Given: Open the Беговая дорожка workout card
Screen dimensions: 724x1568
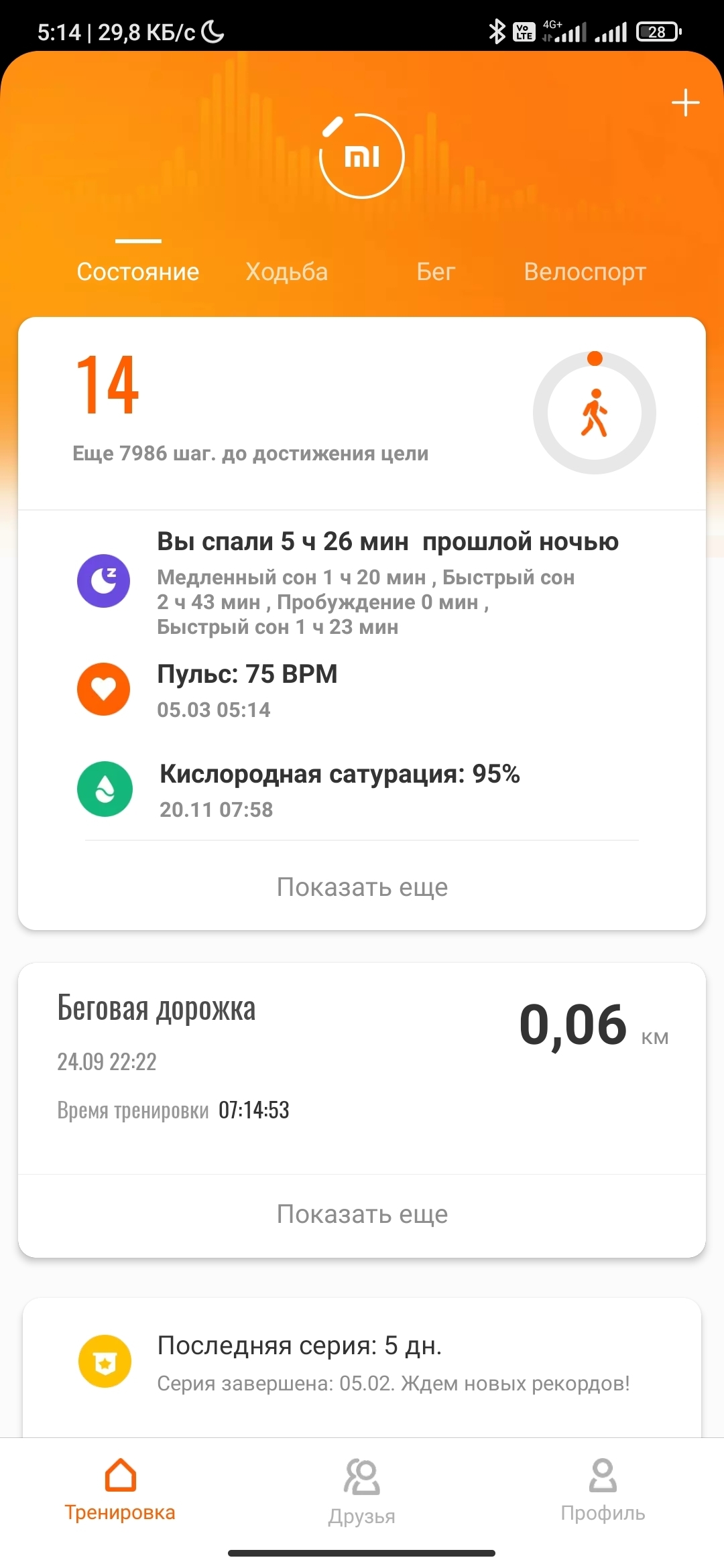Looking at the screenshot, I should (362, 1065).
